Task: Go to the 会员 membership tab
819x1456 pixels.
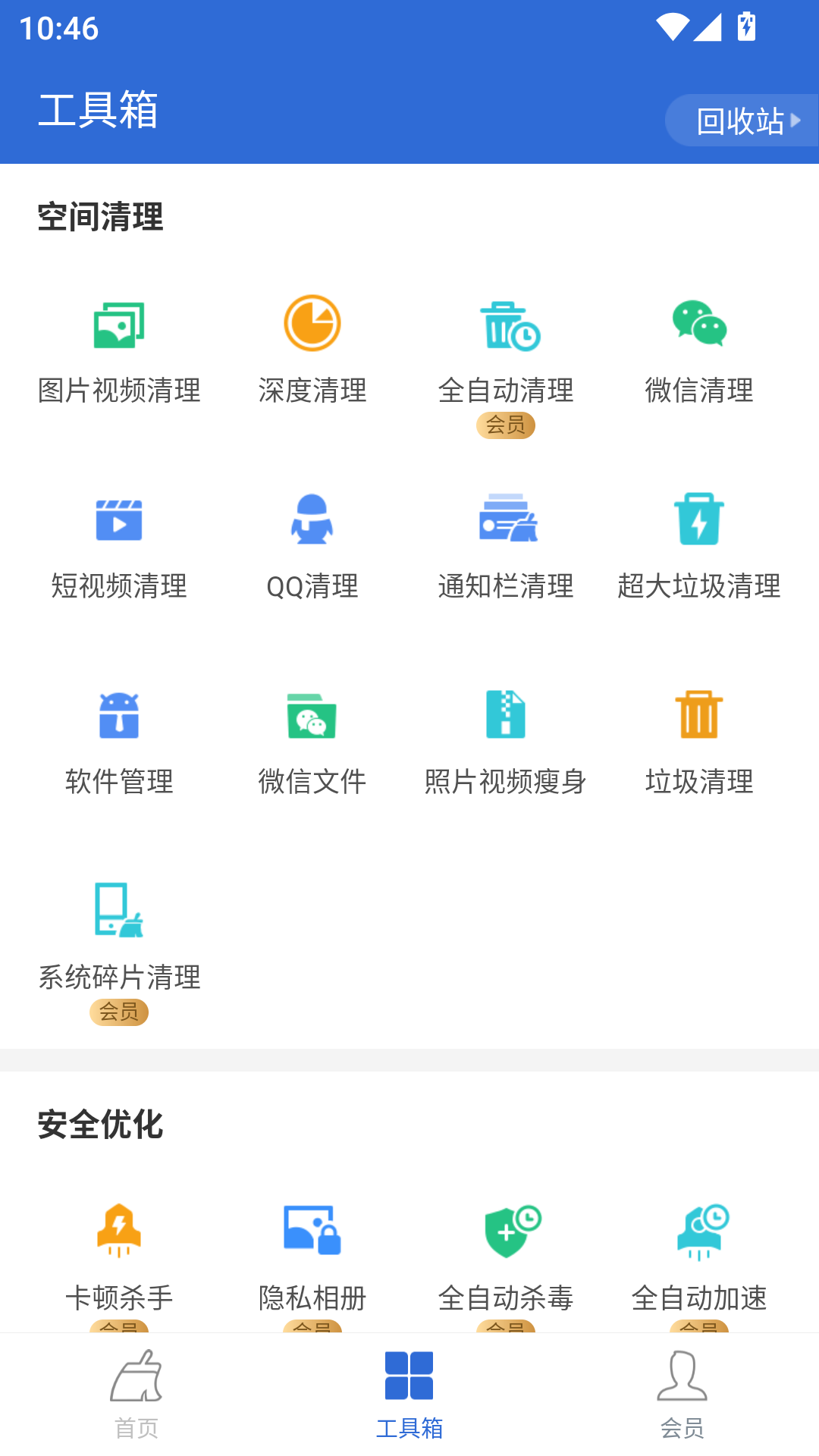Action: (x=682, y=1403)
